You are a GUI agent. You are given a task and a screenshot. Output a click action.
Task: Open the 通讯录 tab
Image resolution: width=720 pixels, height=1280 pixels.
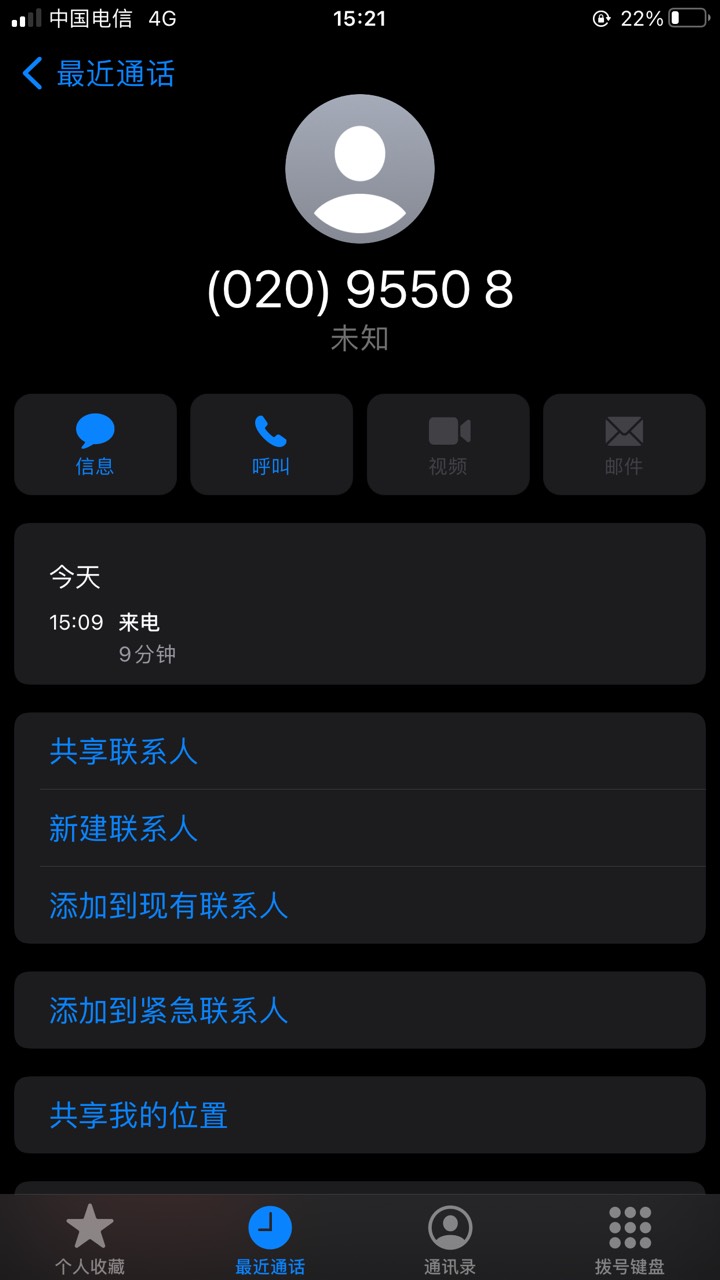(x=450, y=1240)
